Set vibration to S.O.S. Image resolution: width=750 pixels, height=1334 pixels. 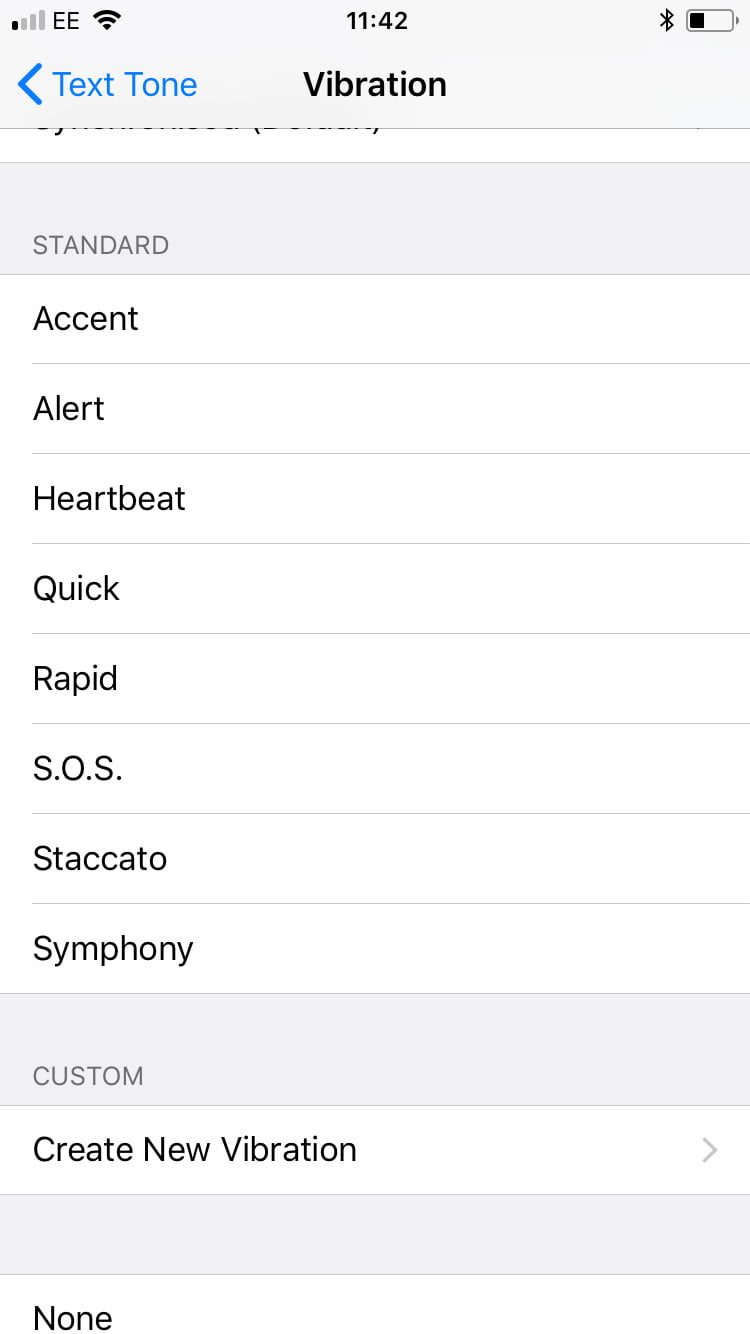[x=375, y=769]
